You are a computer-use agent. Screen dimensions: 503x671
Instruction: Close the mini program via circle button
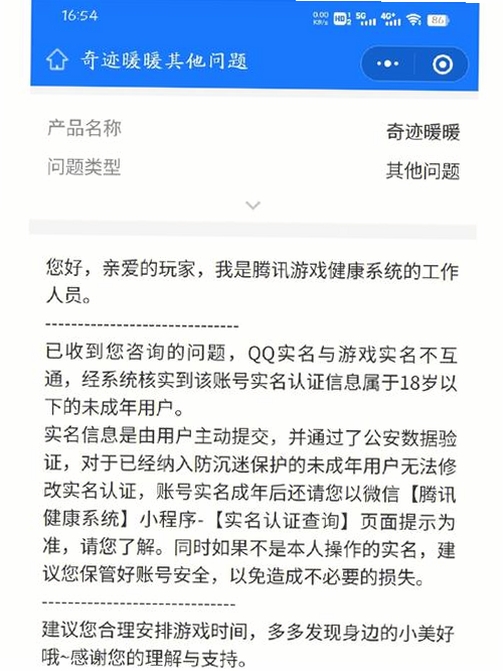pos(442,64)
